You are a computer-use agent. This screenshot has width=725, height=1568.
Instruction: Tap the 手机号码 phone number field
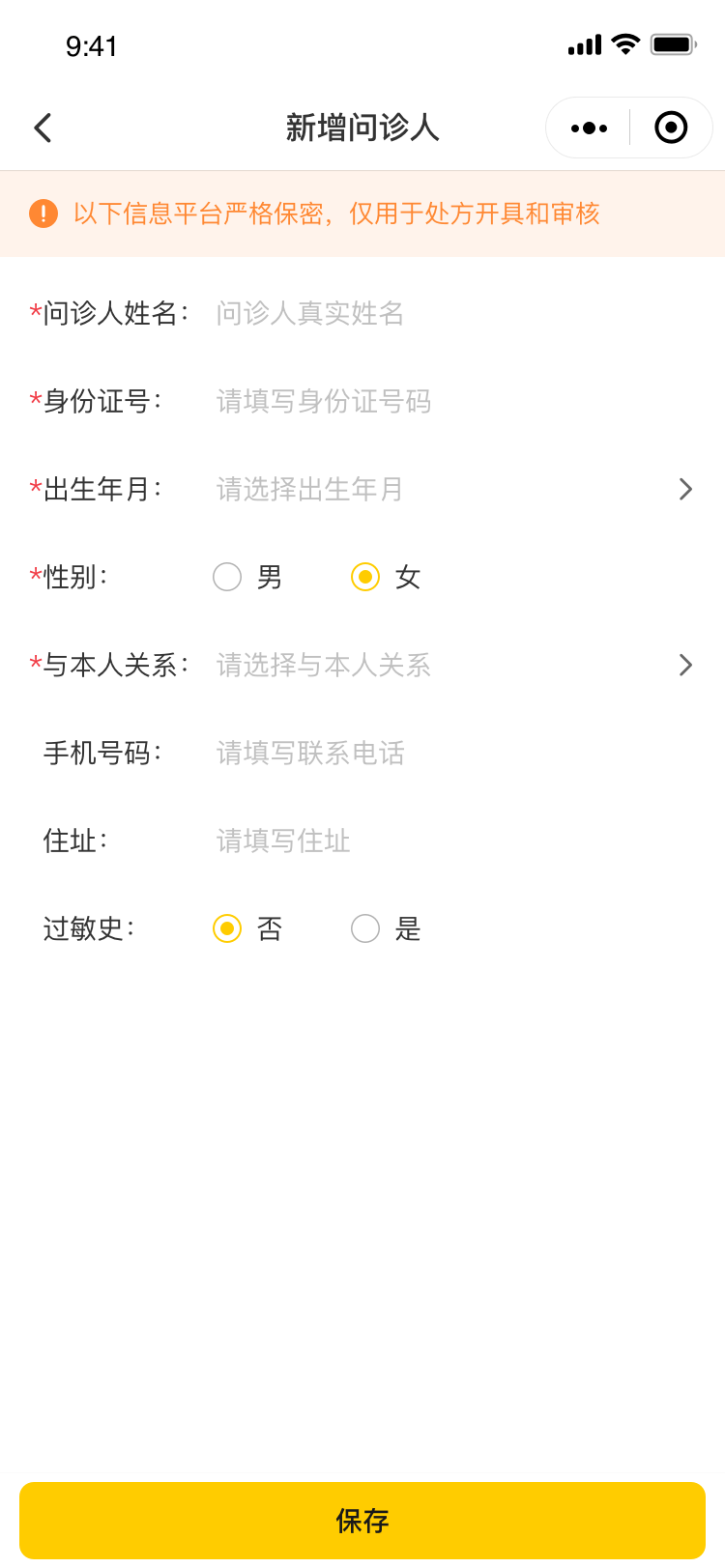[x=445, y=753]
